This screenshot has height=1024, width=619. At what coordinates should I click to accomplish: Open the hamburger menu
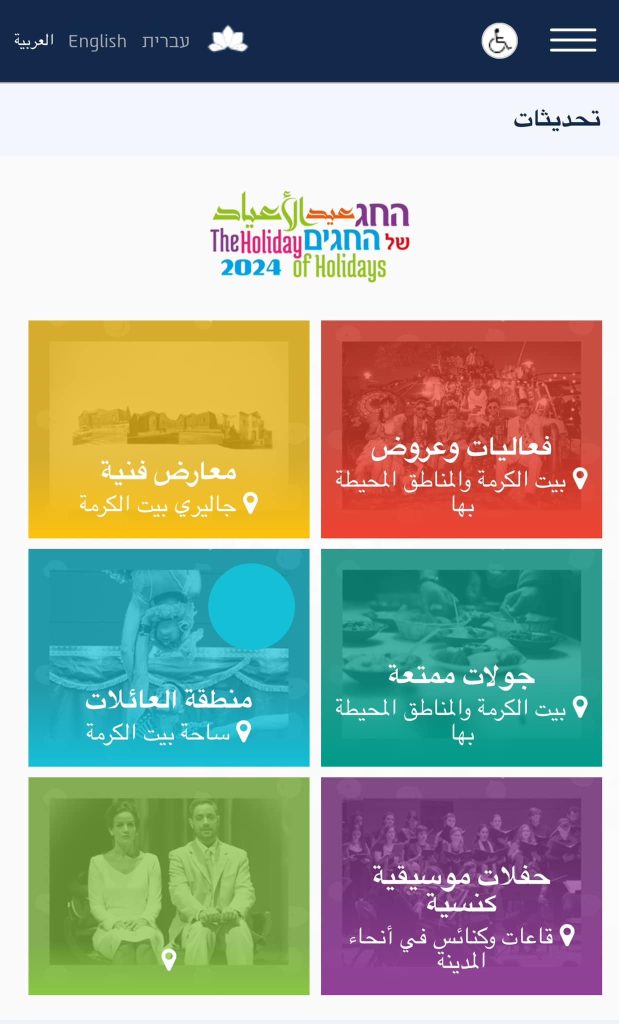pos(572,40)
